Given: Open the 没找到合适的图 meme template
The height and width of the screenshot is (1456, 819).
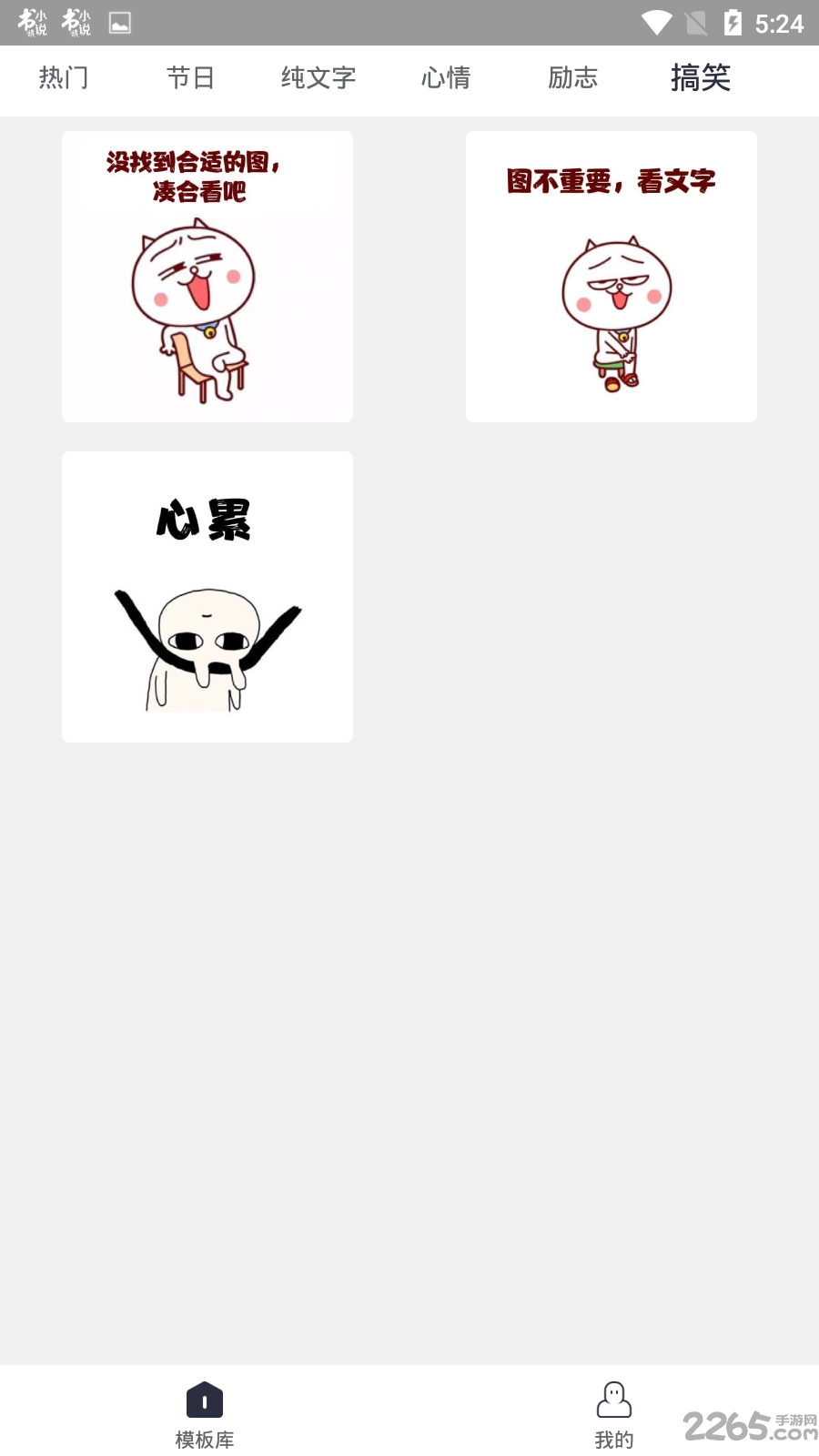Looking at the screenshot, I should pos(207,276).
